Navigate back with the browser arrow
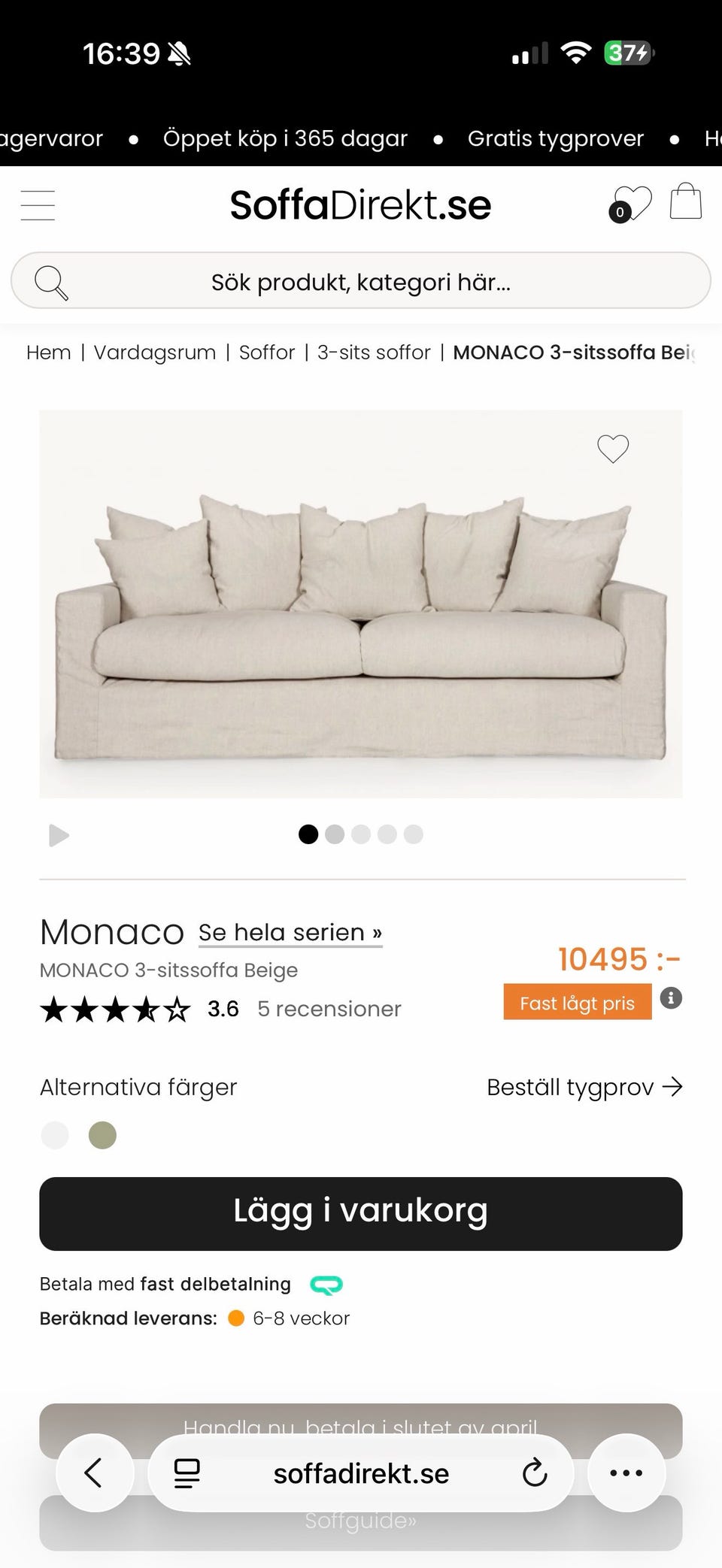This screenshot has height=1568, width=722. [95, 1473]
